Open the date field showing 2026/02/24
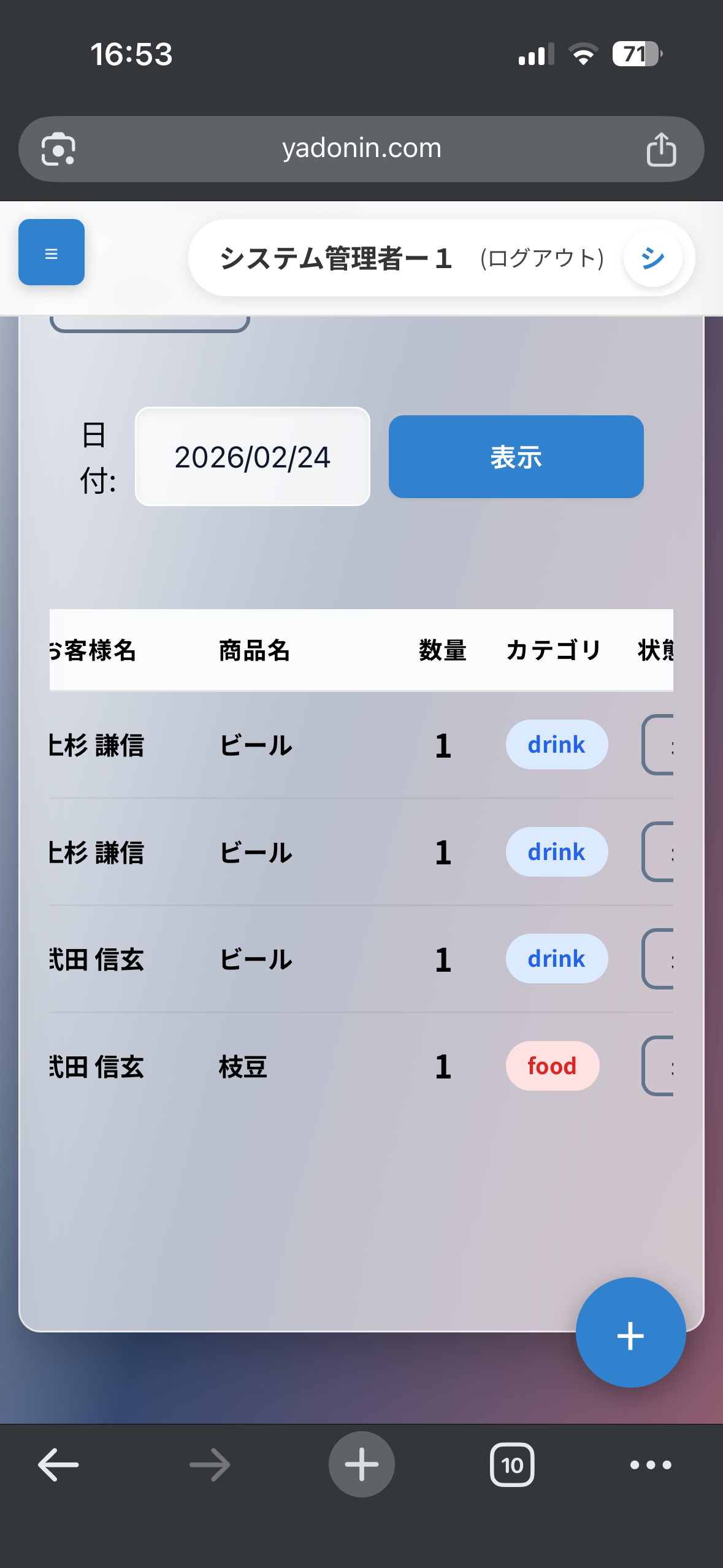The height and width of the screenshot is (1568, 723). [252, 457]
